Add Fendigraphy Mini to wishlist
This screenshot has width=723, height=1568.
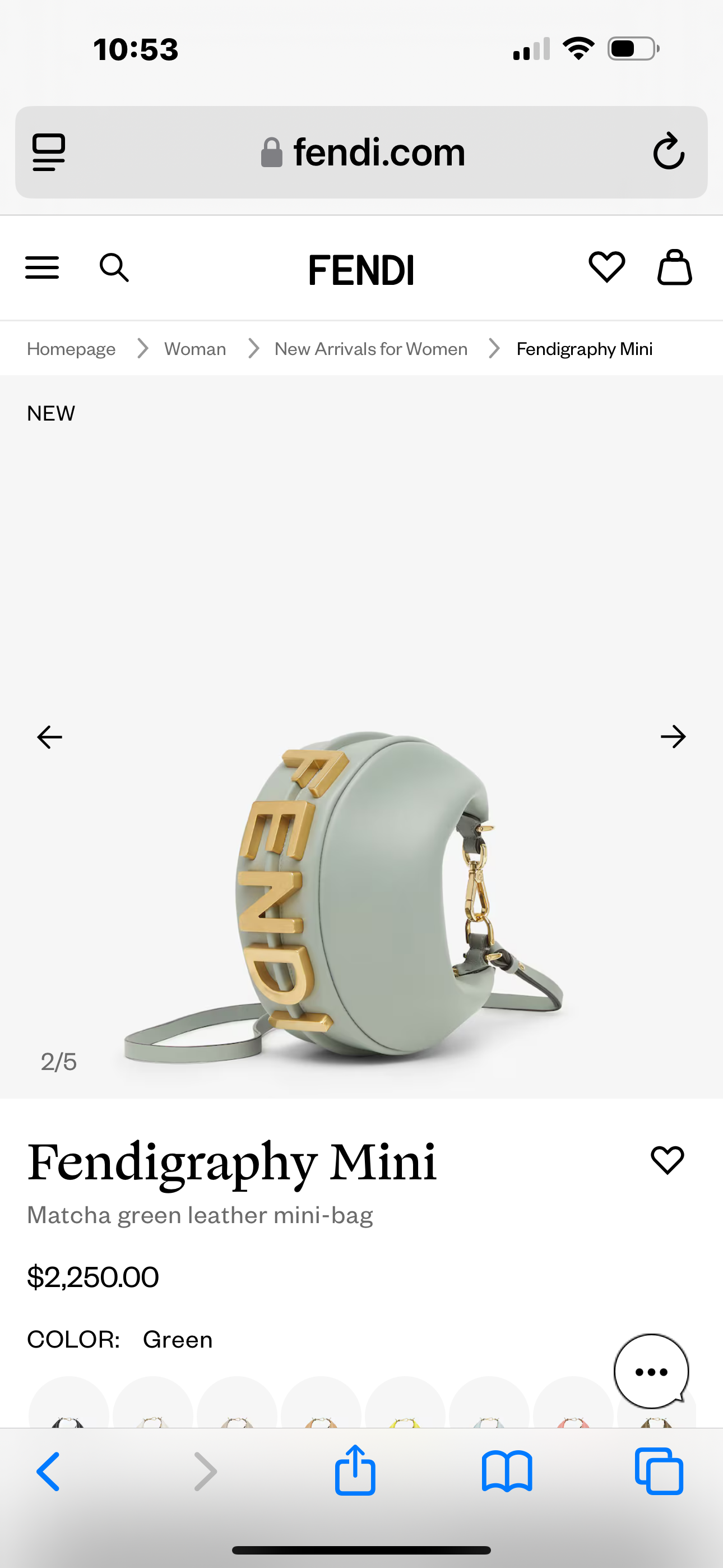[667, 1160]
